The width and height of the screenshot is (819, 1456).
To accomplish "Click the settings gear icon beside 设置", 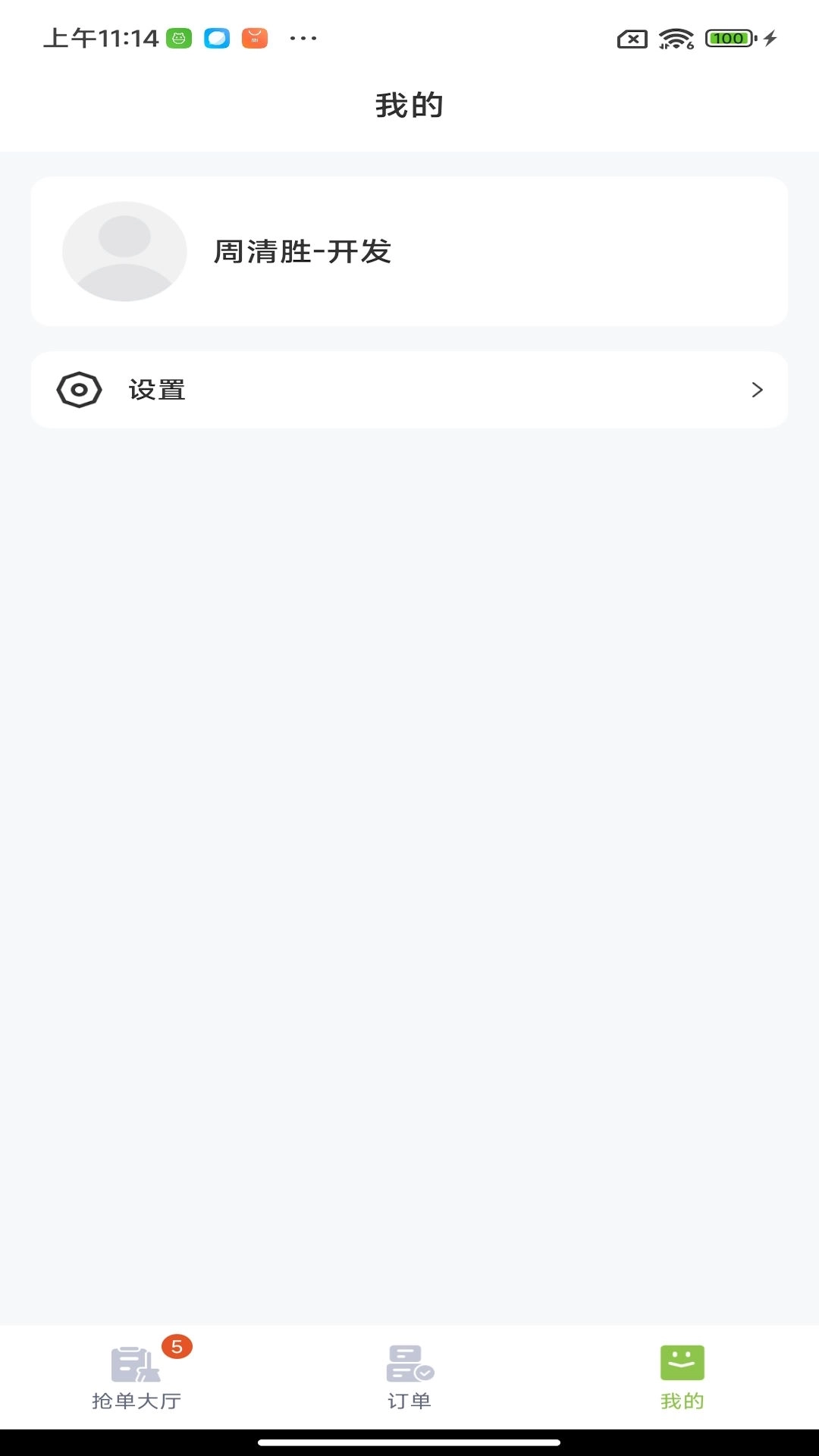I will [x=80, y=390].
